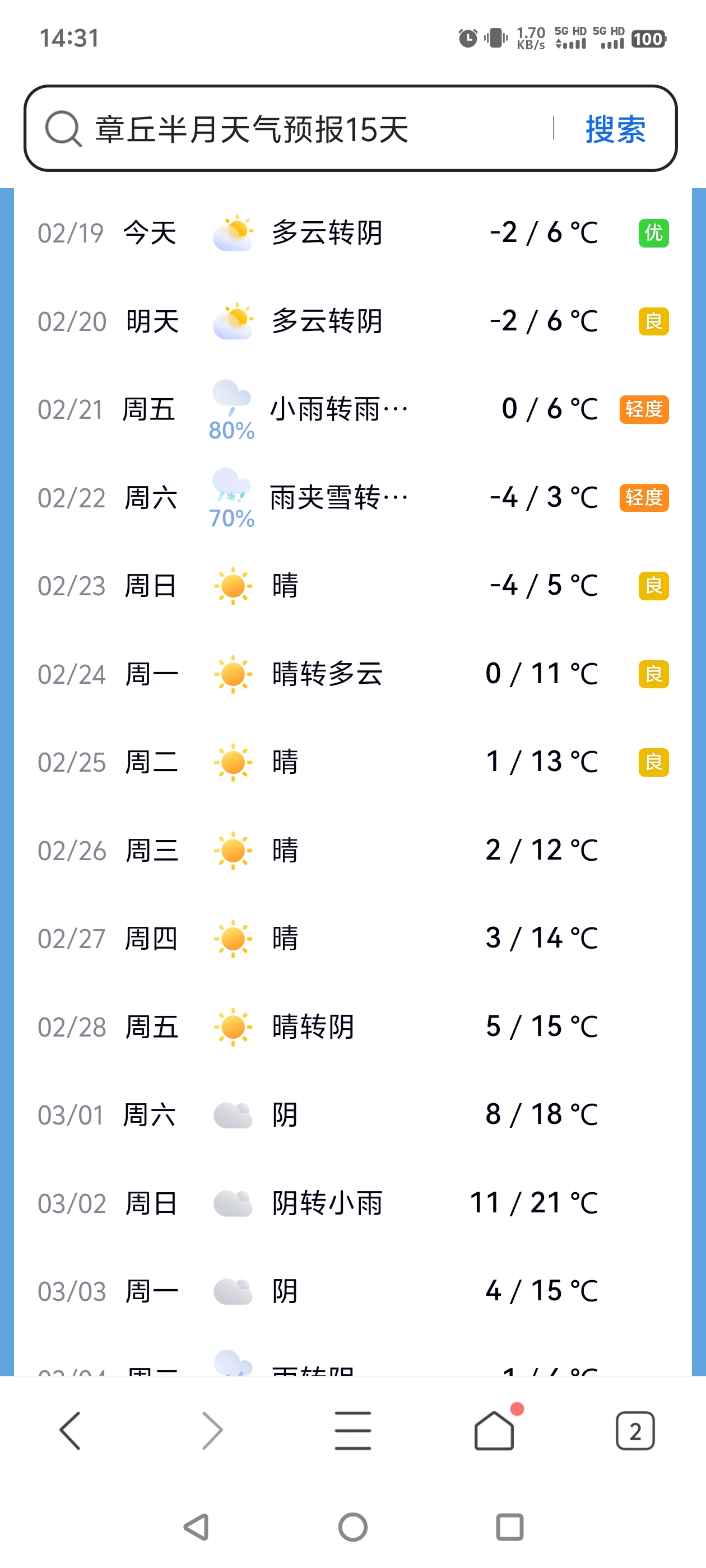Open the browser menu (three lines)
The image size is (706, 1568).
coord(352,1430)
